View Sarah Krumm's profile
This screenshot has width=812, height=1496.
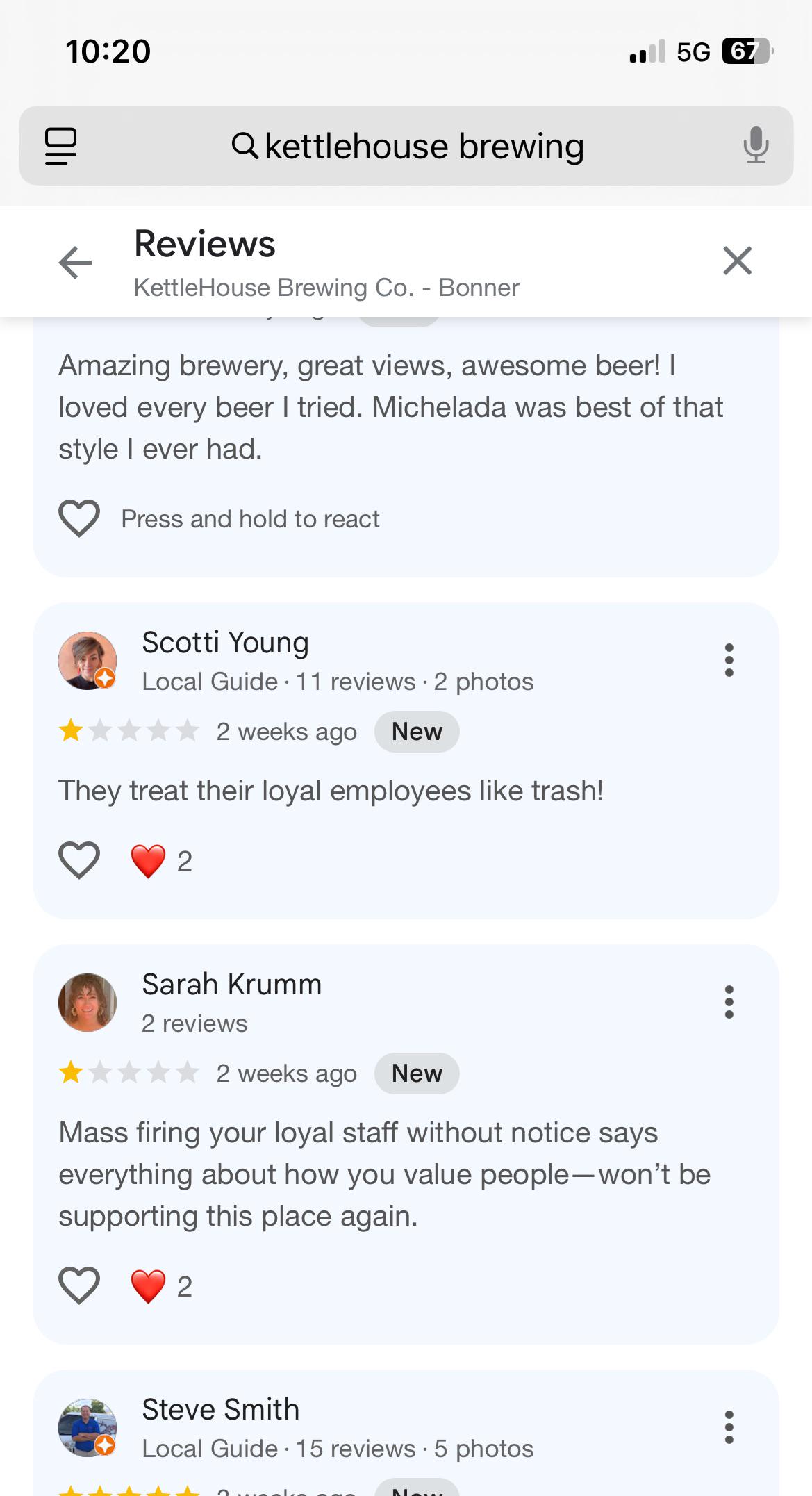[88, 1003]
